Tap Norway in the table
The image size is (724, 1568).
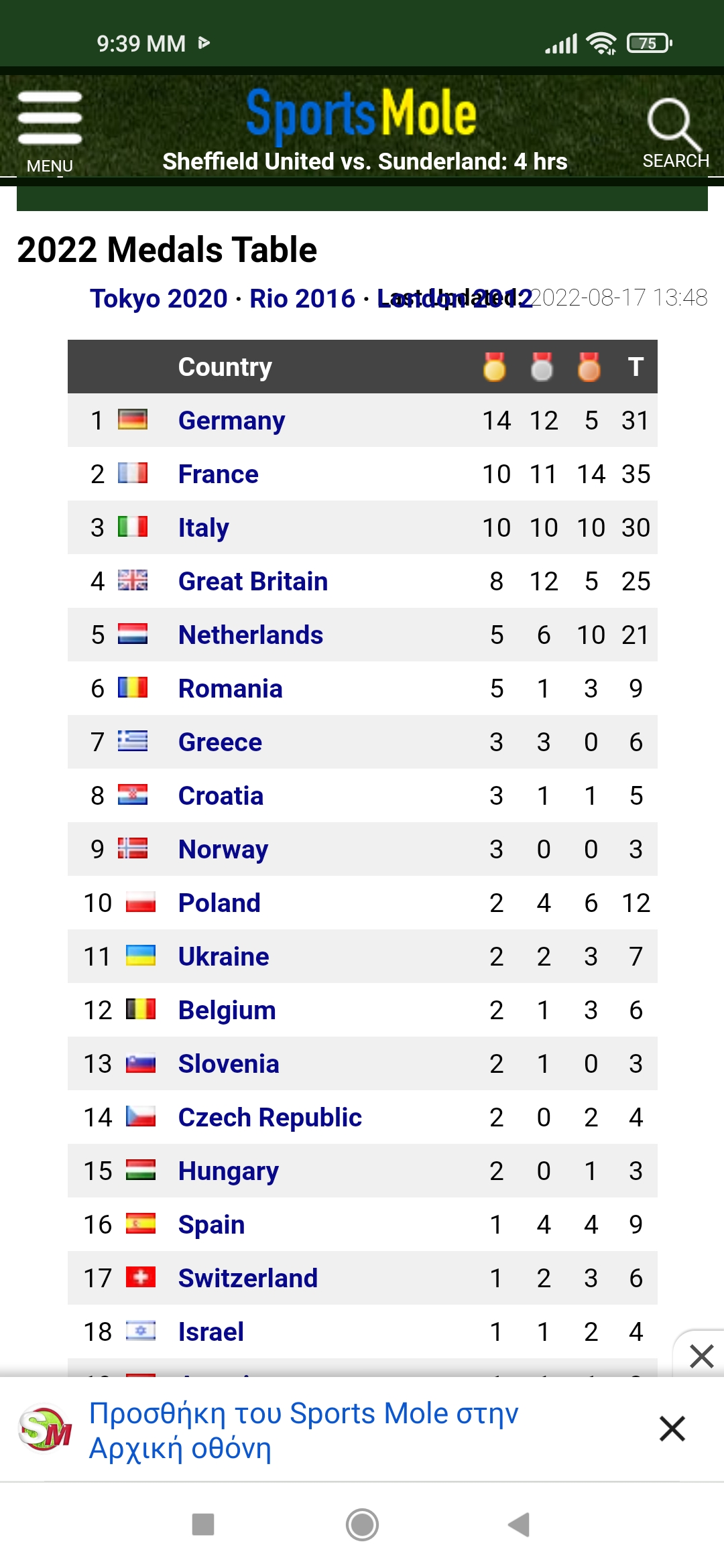pyautogui.click(x=223, y=850)
